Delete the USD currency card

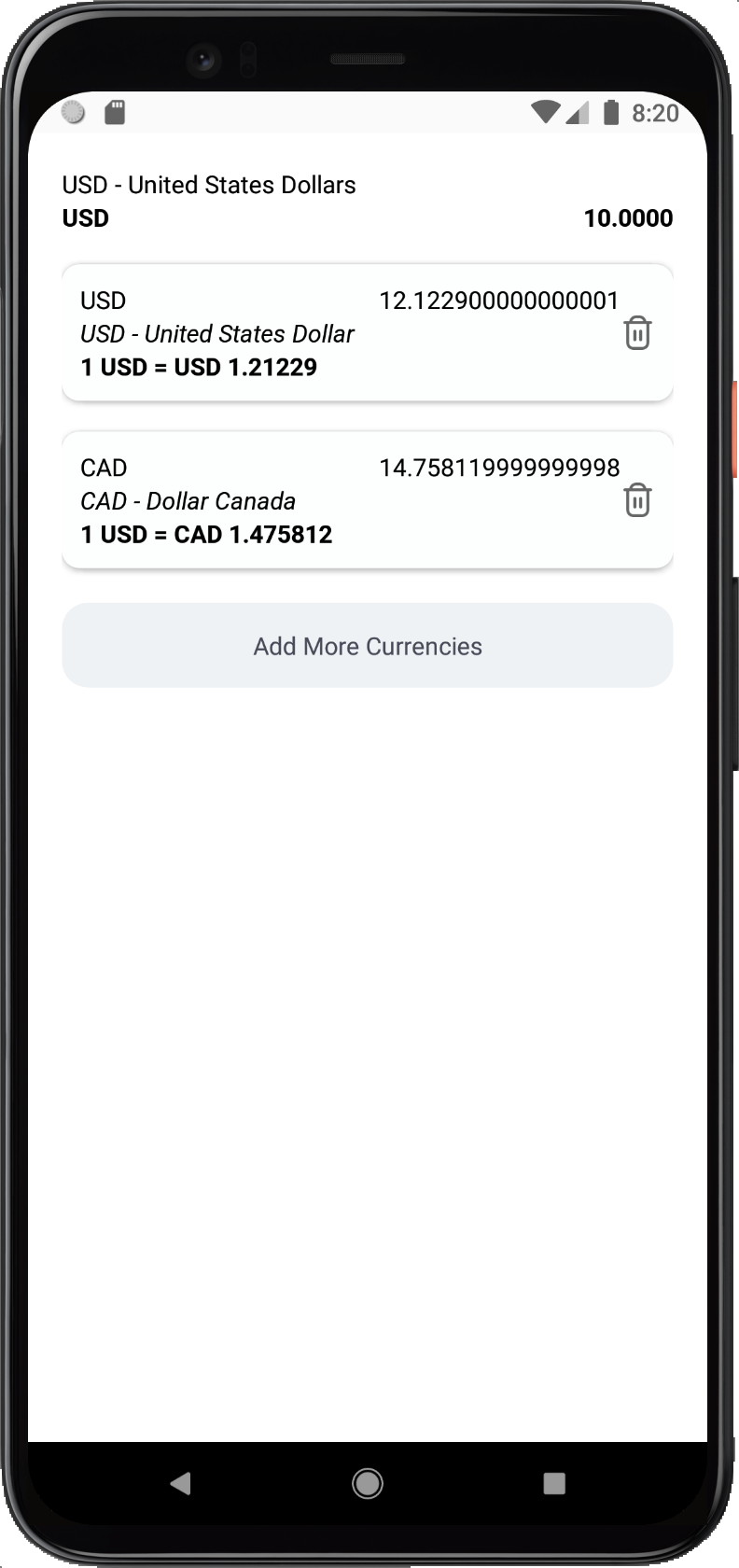(637, 333)
